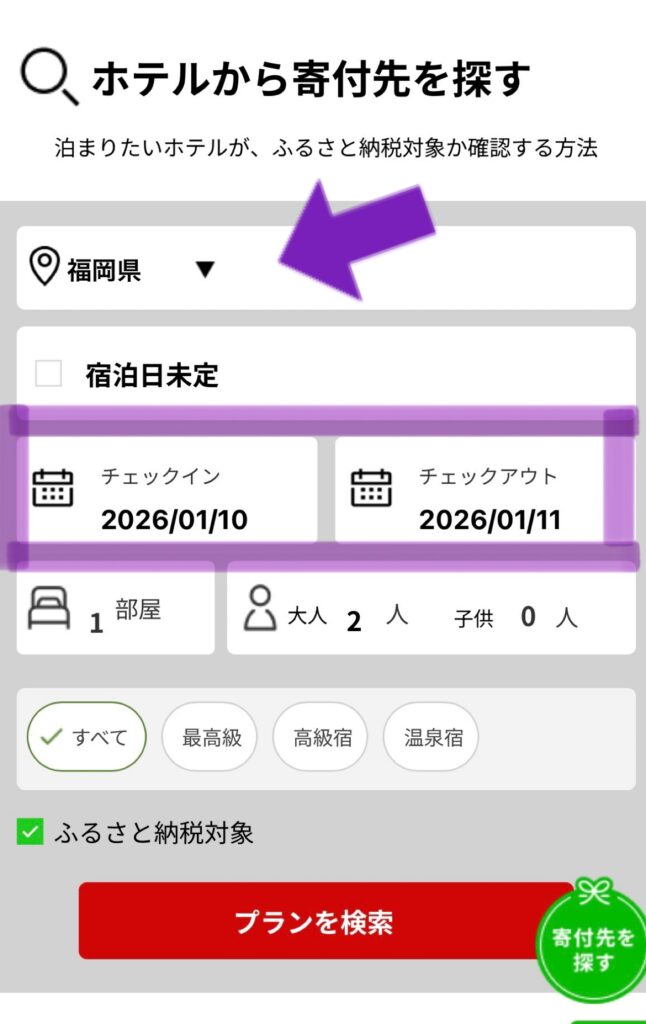Uncheck the ふるさと納税対象 checkbox
This screenshot has height=1024, width=646.
point(31,832)
